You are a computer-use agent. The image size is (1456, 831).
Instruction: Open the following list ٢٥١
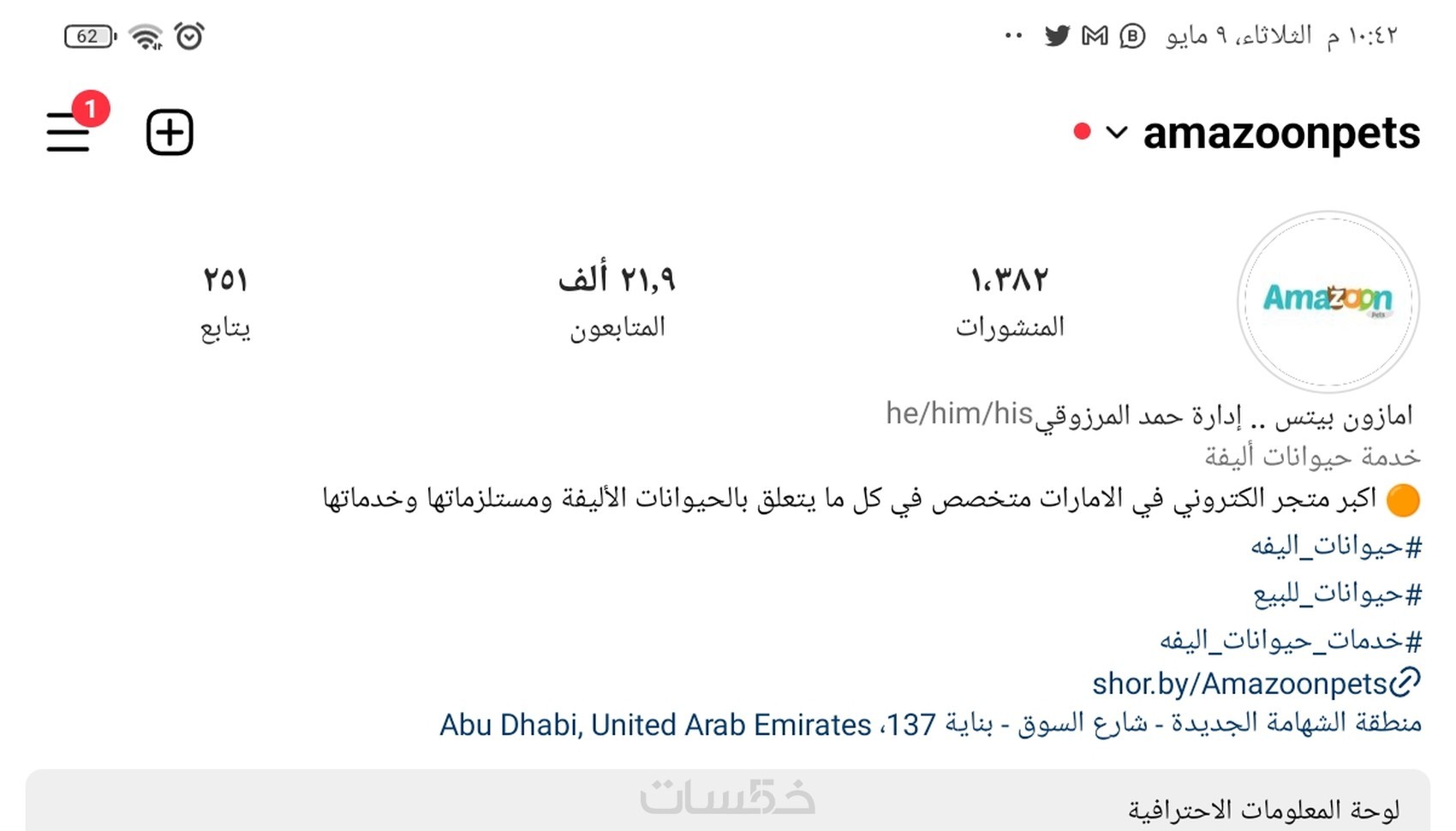225,302
